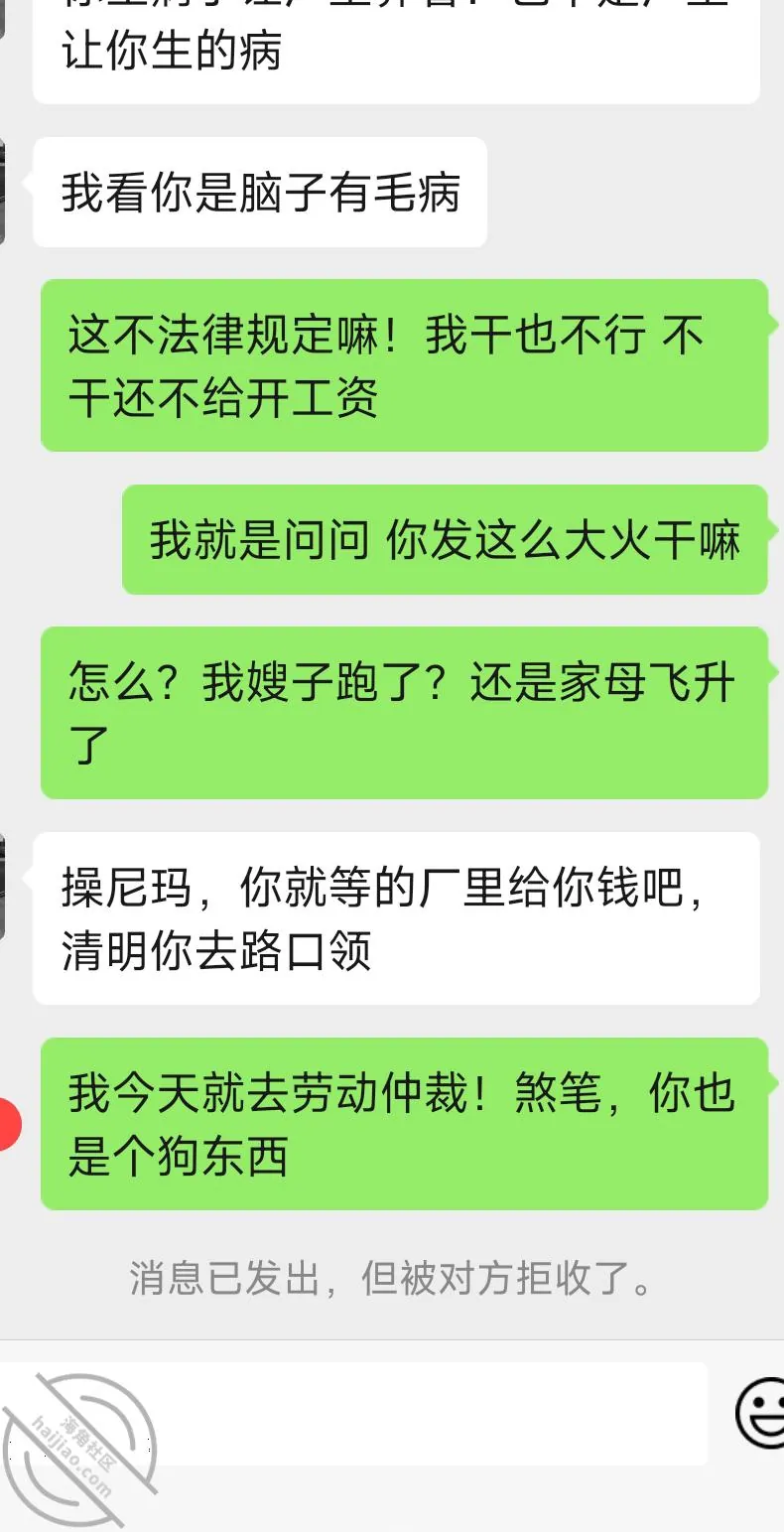Screen dimensions: 784x1532
Task: Focus the message input field
Action: click(353, 1413)
